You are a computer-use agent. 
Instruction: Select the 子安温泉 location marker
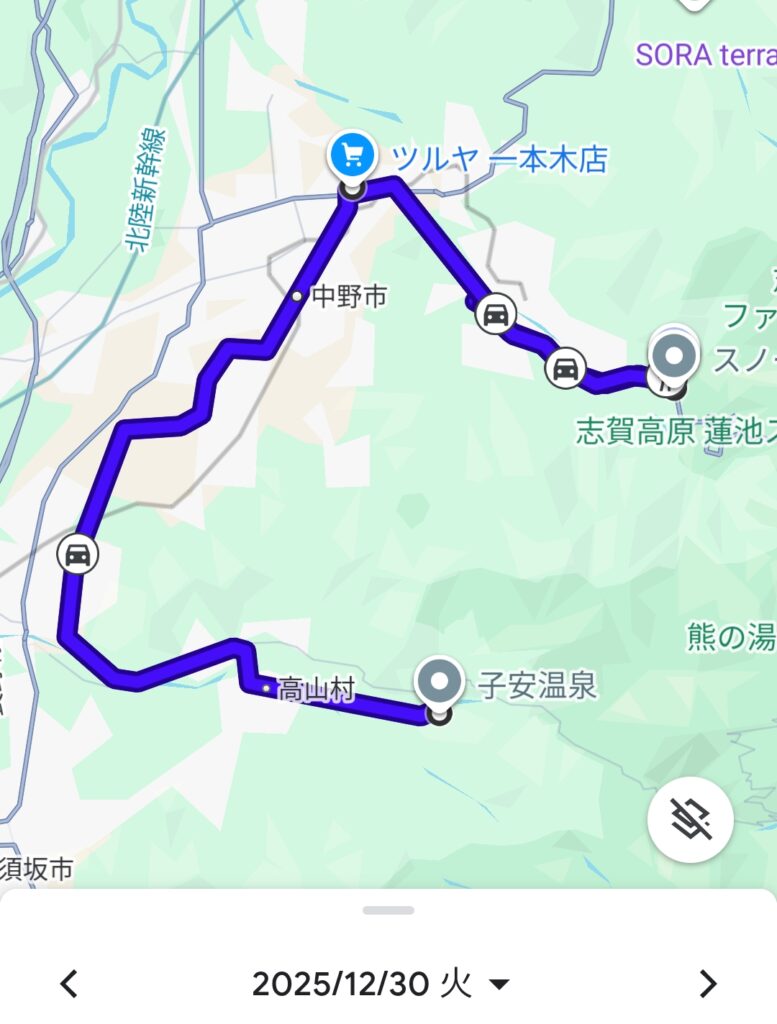pyautogui.click(x=439, y=682)
